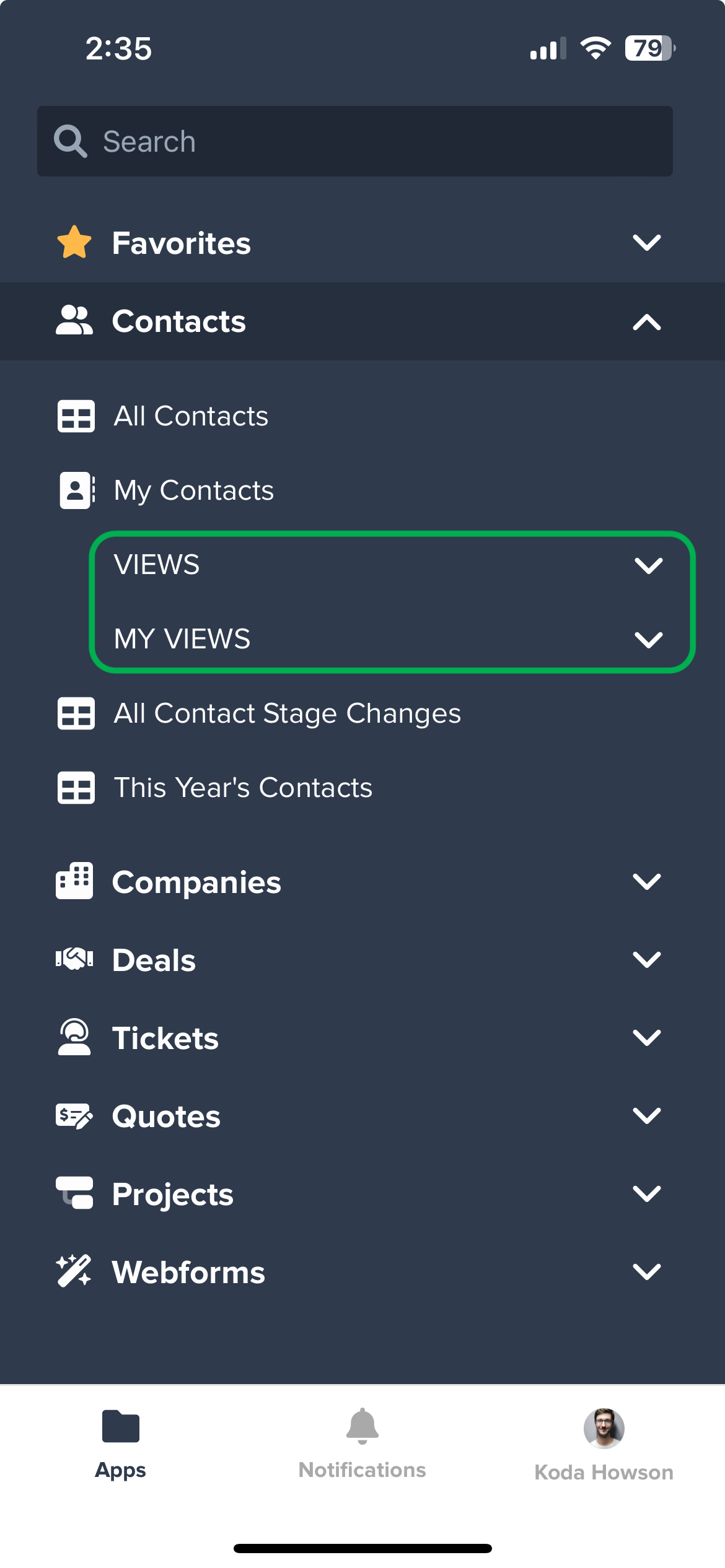Switch to the Apps tab
Viewport: 725px width, 1568px height.
(x=121, y=1444)
